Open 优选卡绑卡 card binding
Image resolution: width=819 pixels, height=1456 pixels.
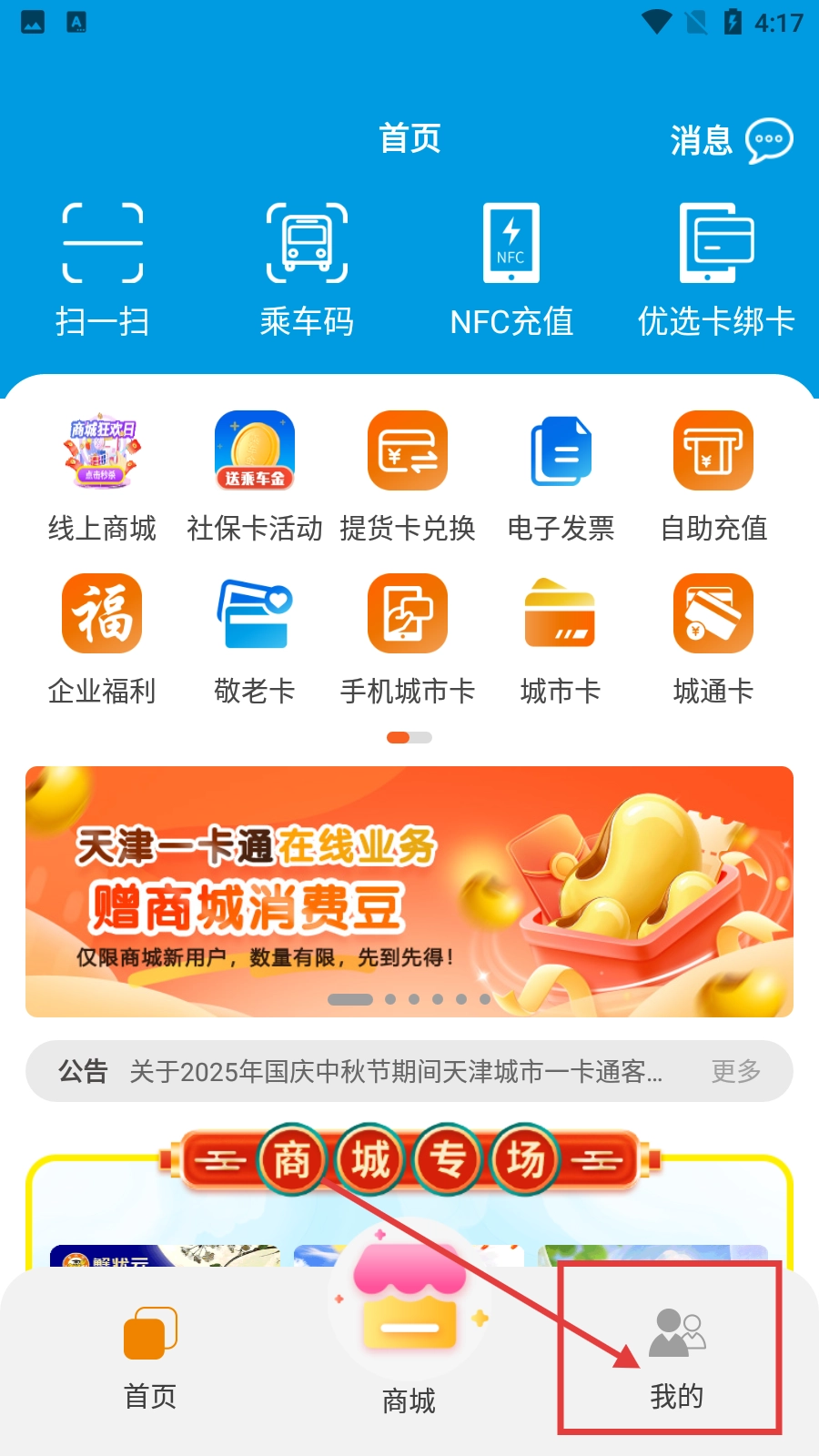[716, 269]
